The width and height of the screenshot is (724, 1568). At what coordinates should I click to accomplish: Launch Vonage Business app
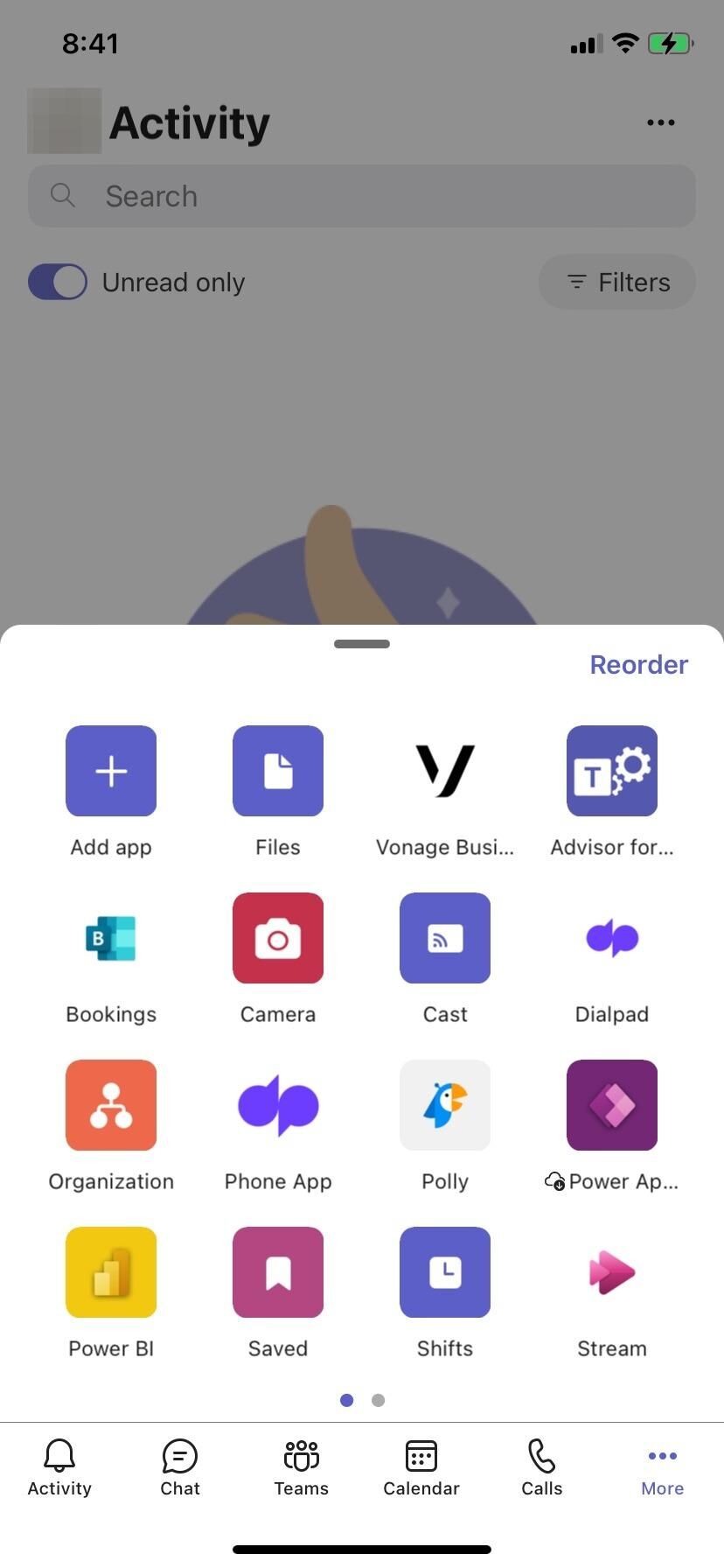[445, 771]
